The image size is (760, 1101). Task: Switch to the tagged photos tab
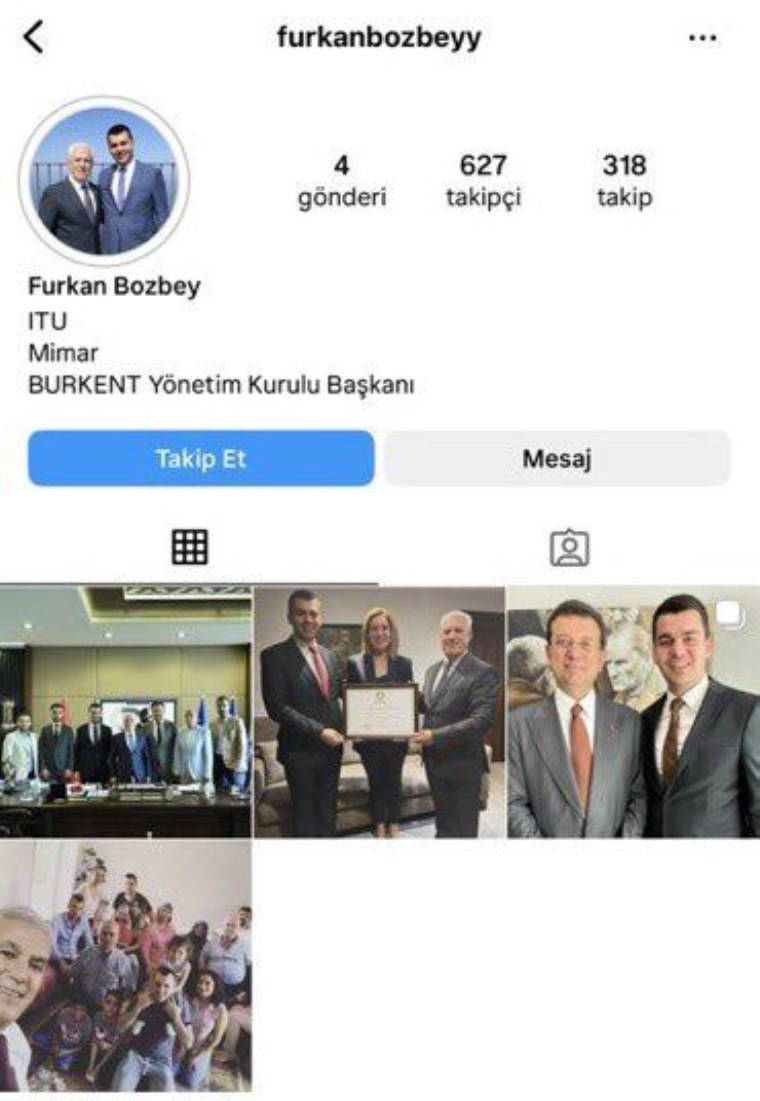click(x=569, y=547)
